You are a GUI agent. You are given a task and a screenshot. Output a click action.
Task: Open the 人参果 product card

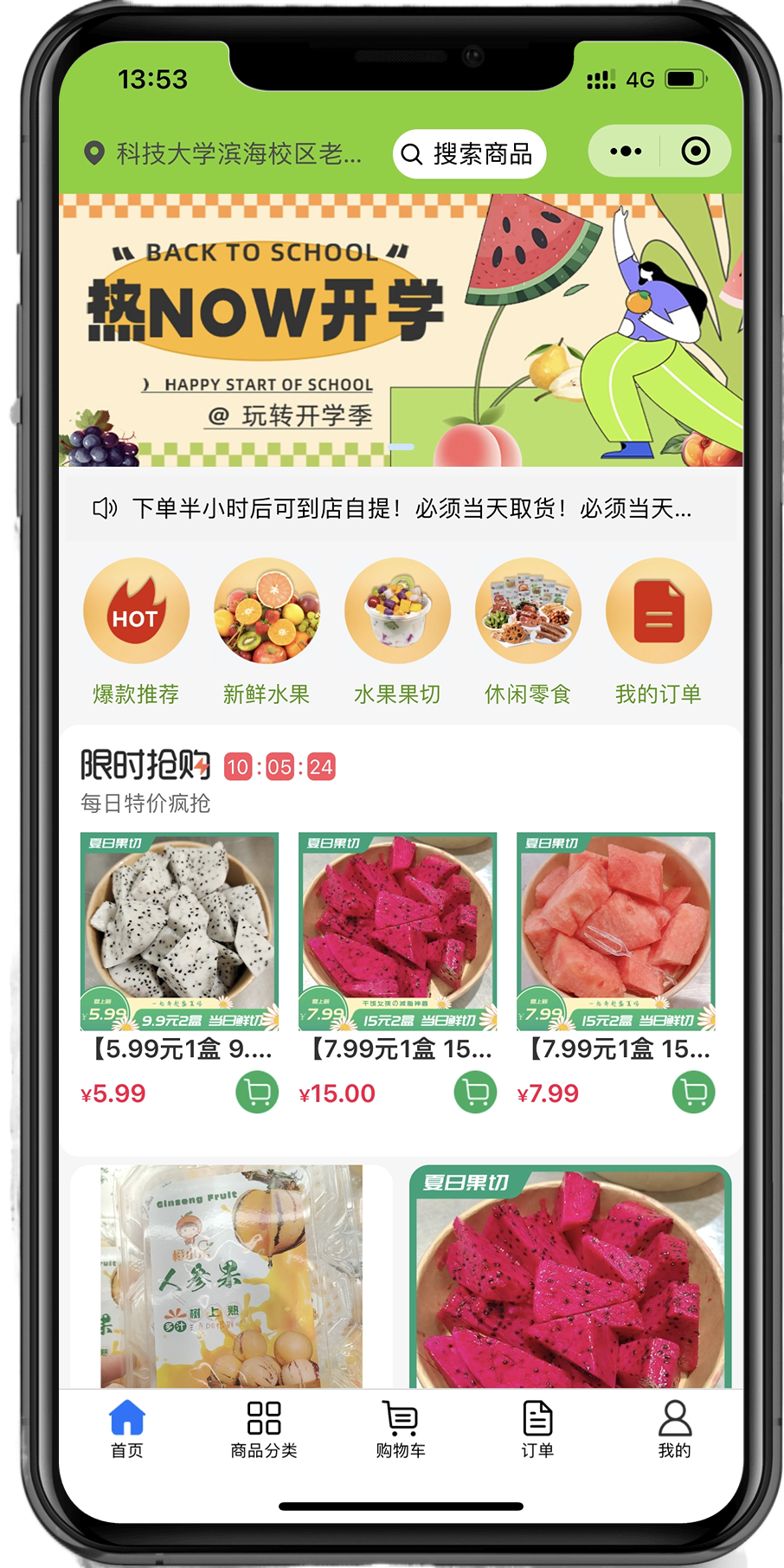[x=231, y=1277]
